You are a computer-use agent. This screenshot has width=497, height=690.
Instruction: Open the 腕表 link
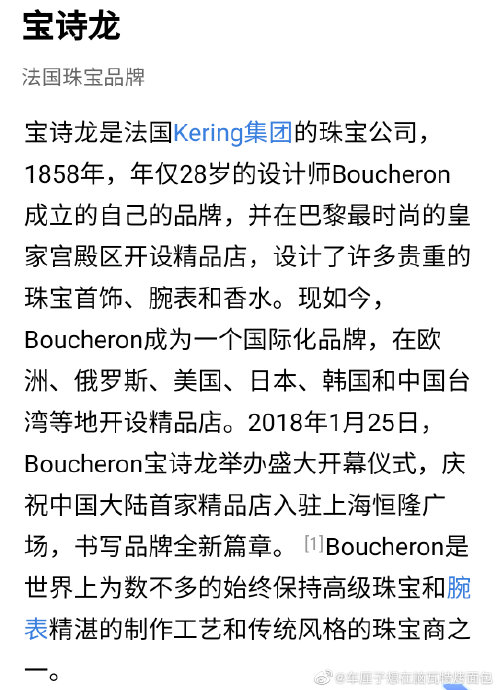[458, 587]
